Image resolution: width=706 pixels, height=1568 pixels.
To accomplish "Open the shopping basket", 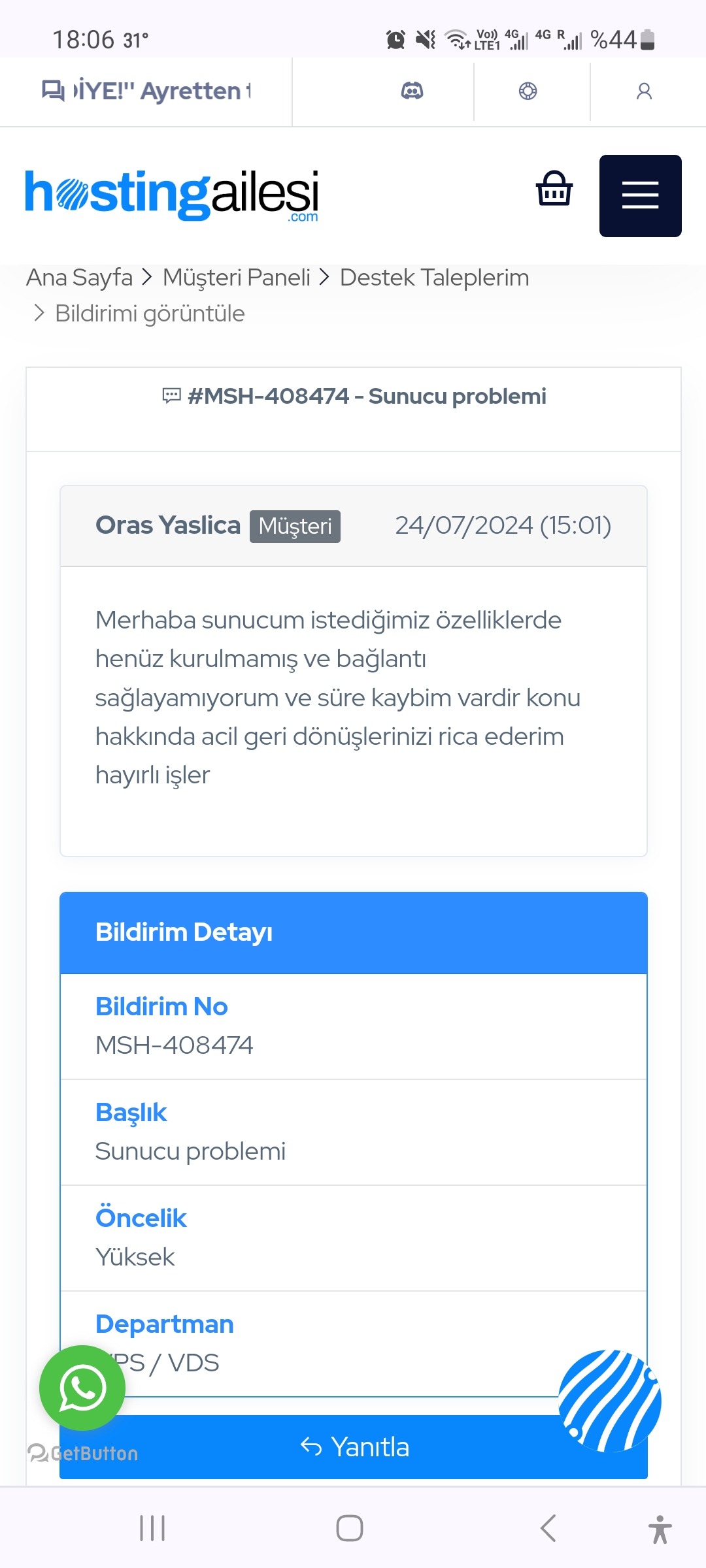I will click(554, 189).
